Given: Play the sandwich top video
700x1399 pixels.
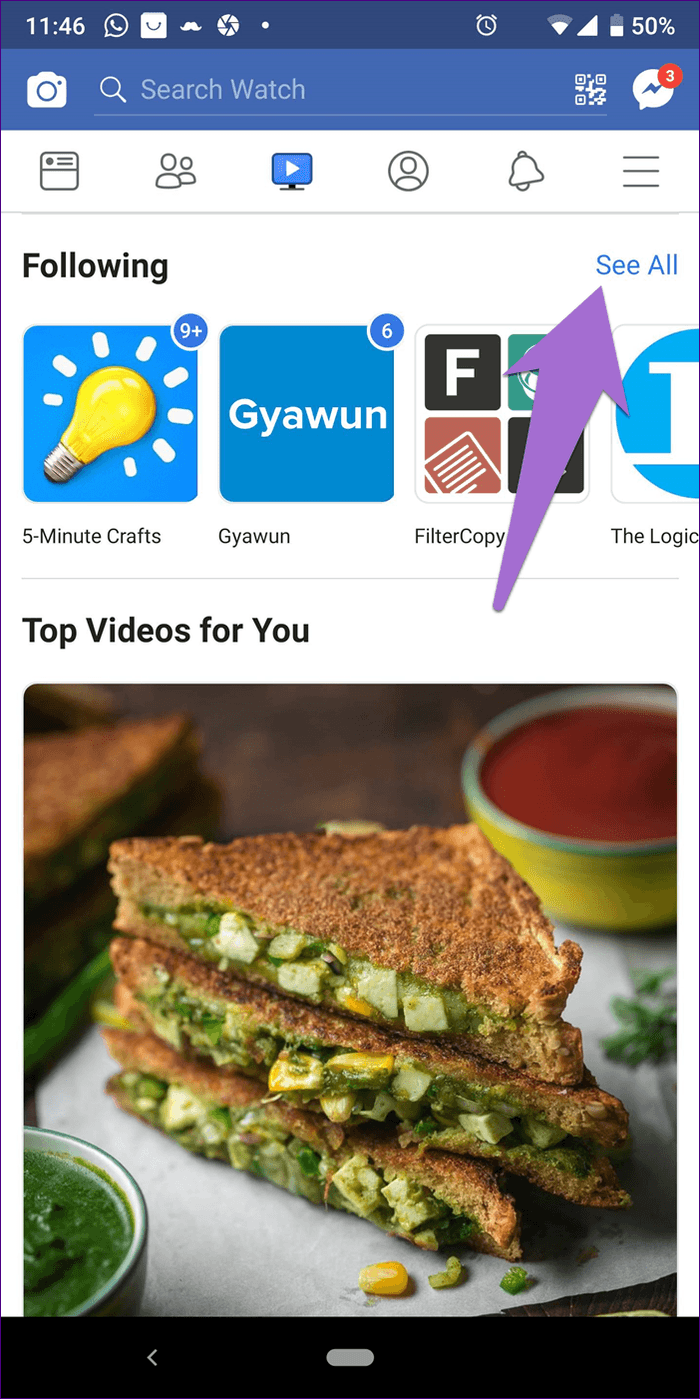Looking at the screenshot, I should pyautogui.click(x=350, y=1000).
